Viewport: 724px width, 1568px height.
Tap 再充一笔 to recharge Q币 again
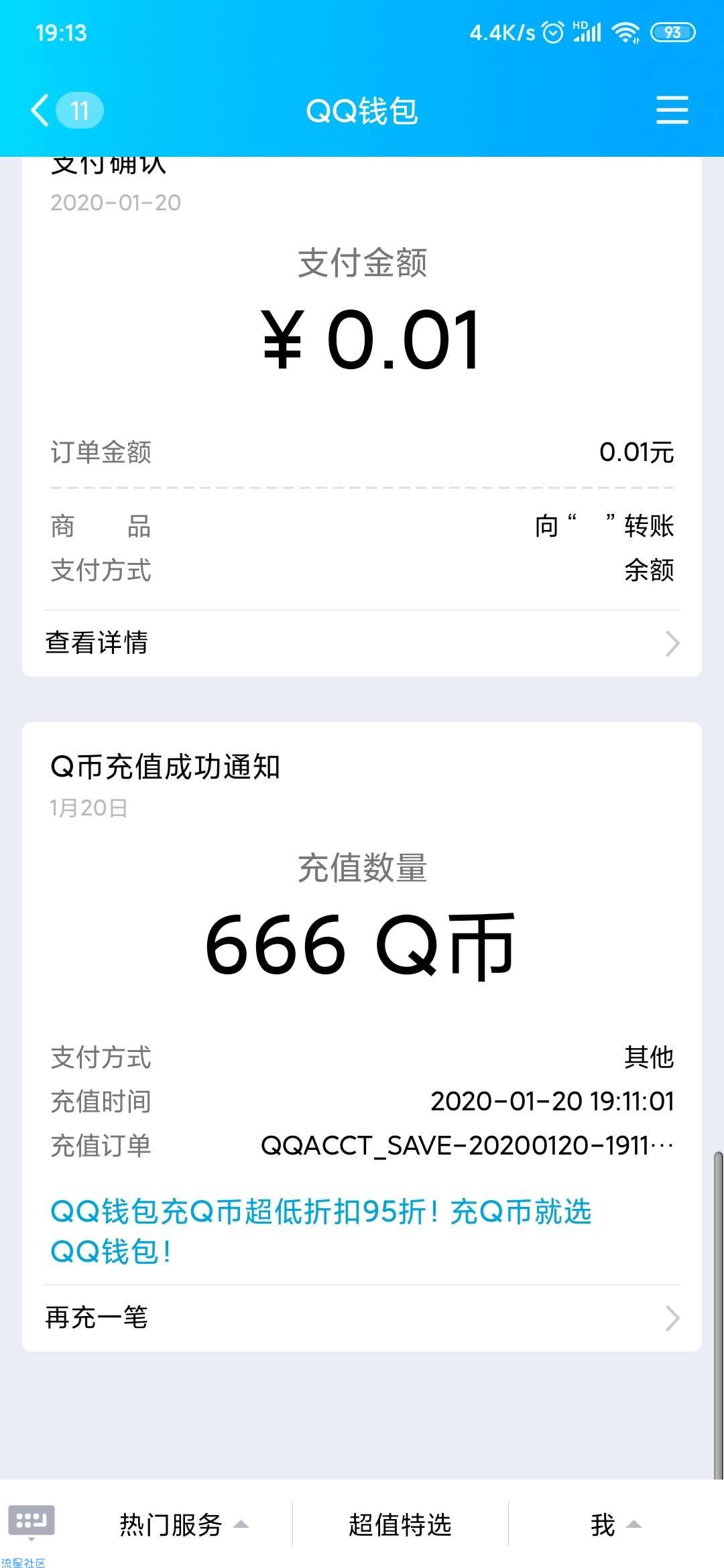[362, 1317]
